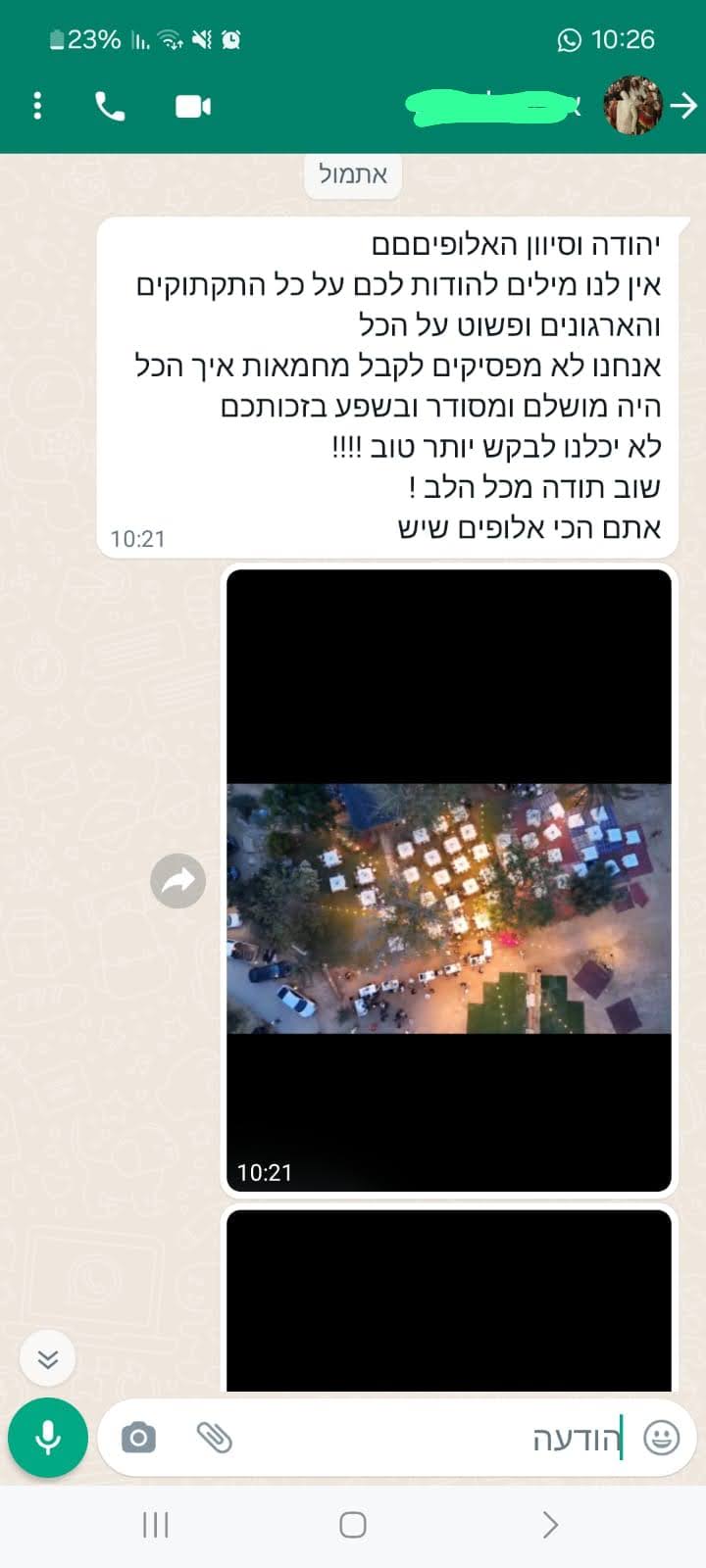Start a video call
This screenshot has height=1568, width=706.
193,106
